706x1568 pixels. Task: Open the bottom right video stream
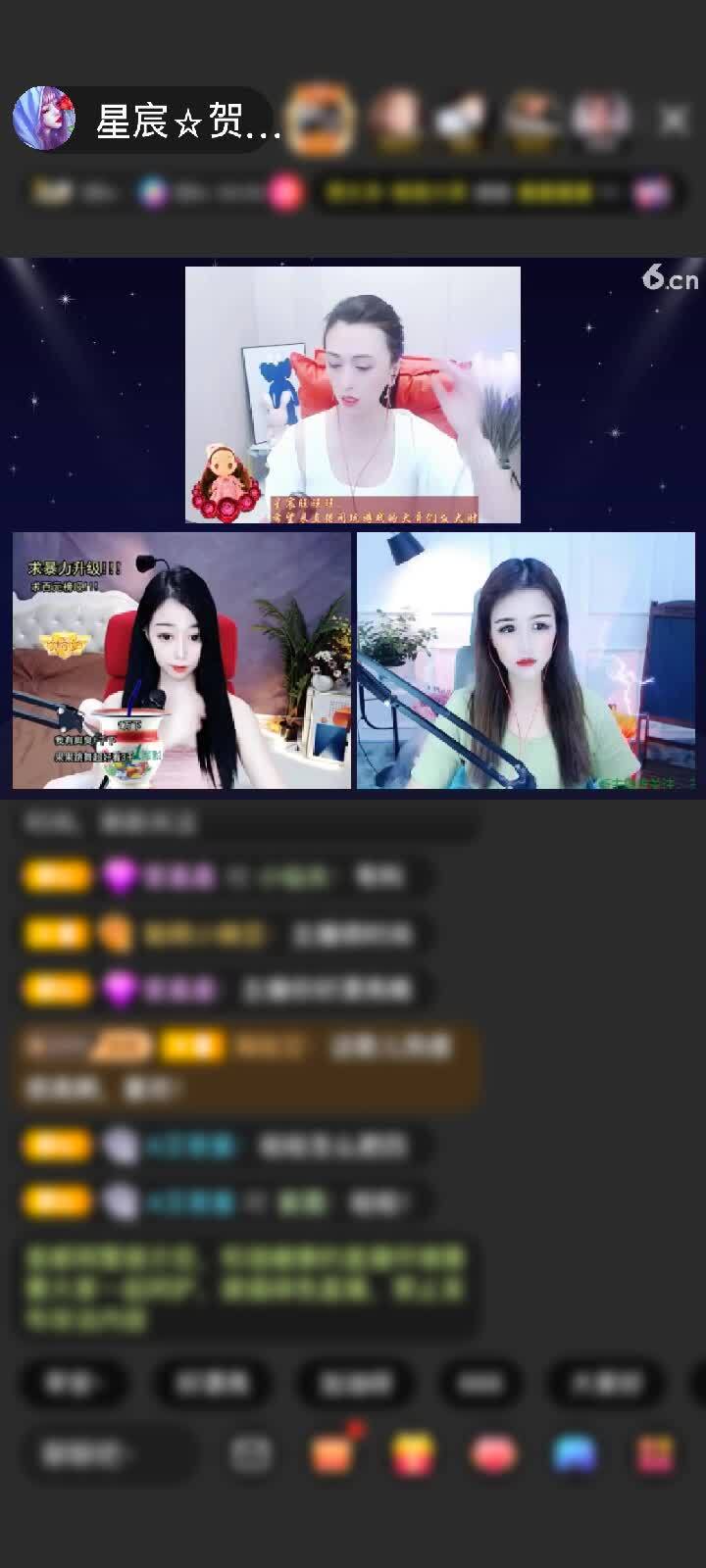pos(526,661)
